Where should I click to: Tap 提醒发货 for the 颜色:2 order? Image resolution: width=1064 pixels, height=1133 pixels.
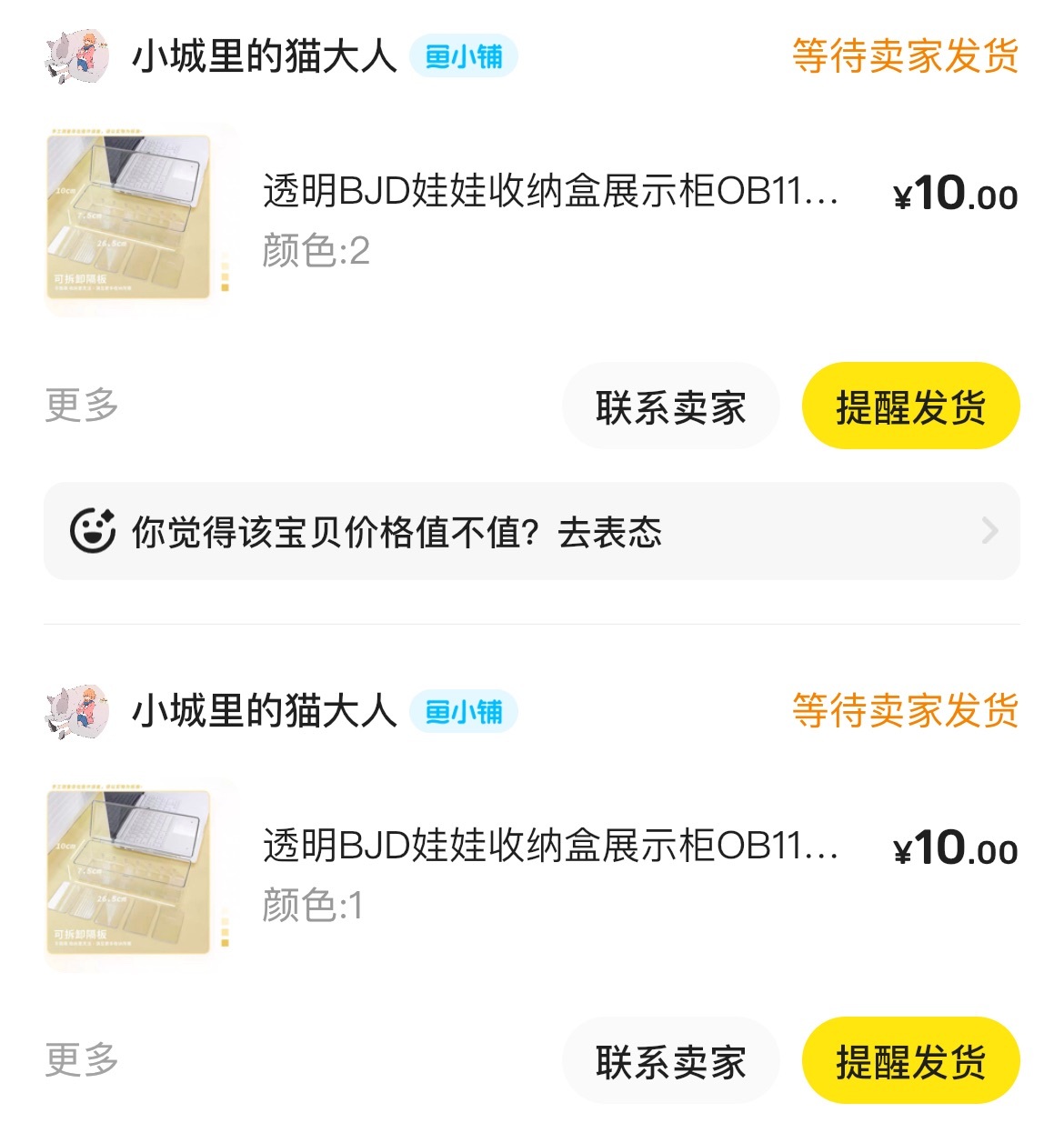click(x=910, y=406)
